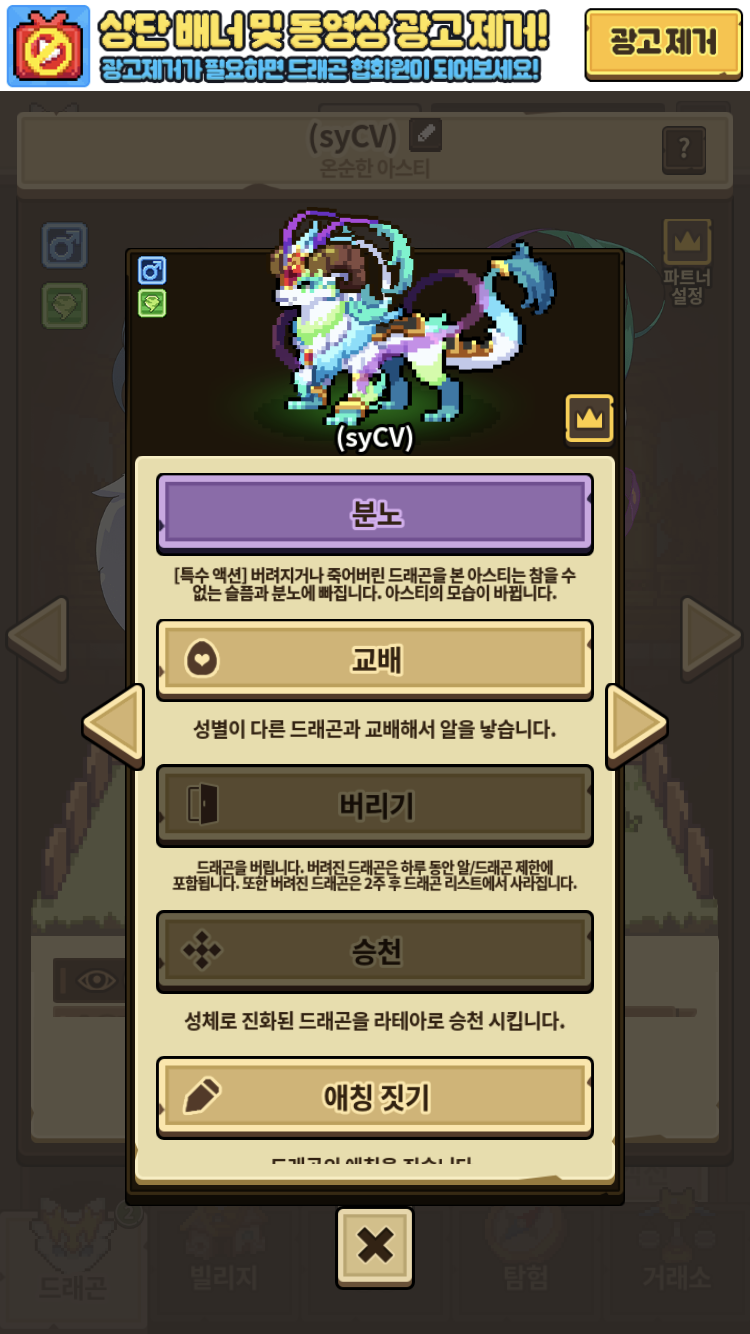Go to next dragon with dialog's right arrow
This screenshot has height=1334, width=750.
coord(636,726)
